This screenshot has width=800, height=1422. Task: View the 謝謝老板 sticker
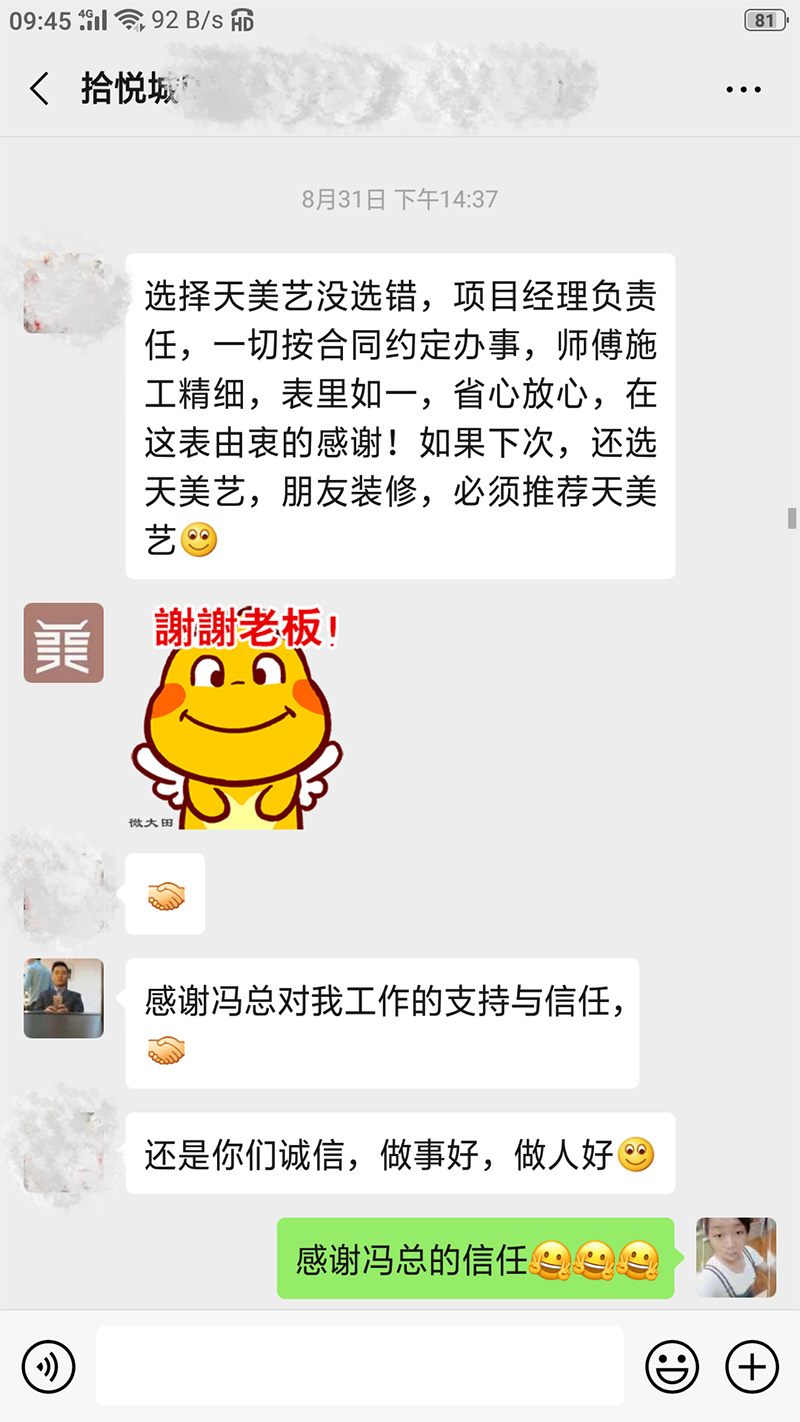click(x=235, y=715)
